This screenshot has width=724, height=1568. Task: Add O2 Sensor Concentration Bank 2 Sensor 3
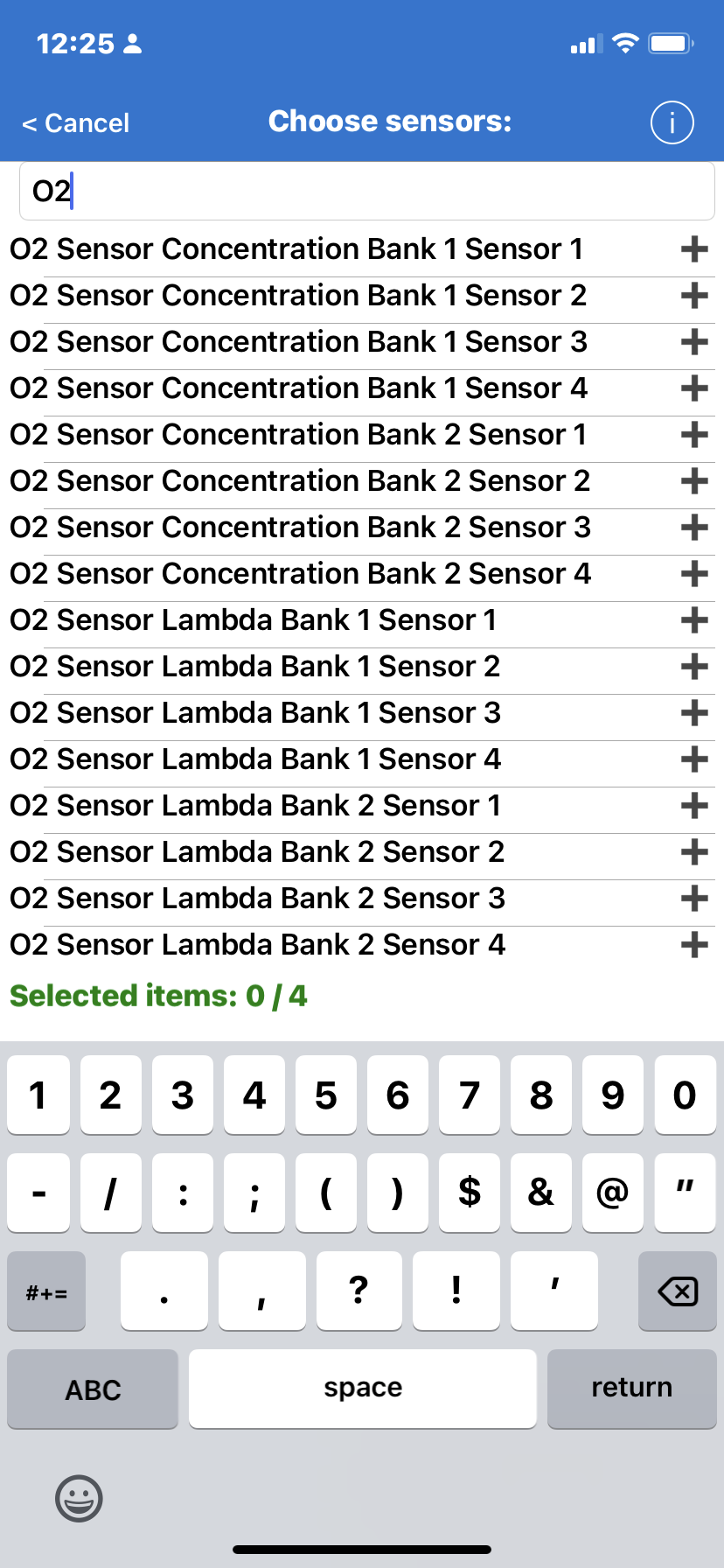[x=694, y=528]
